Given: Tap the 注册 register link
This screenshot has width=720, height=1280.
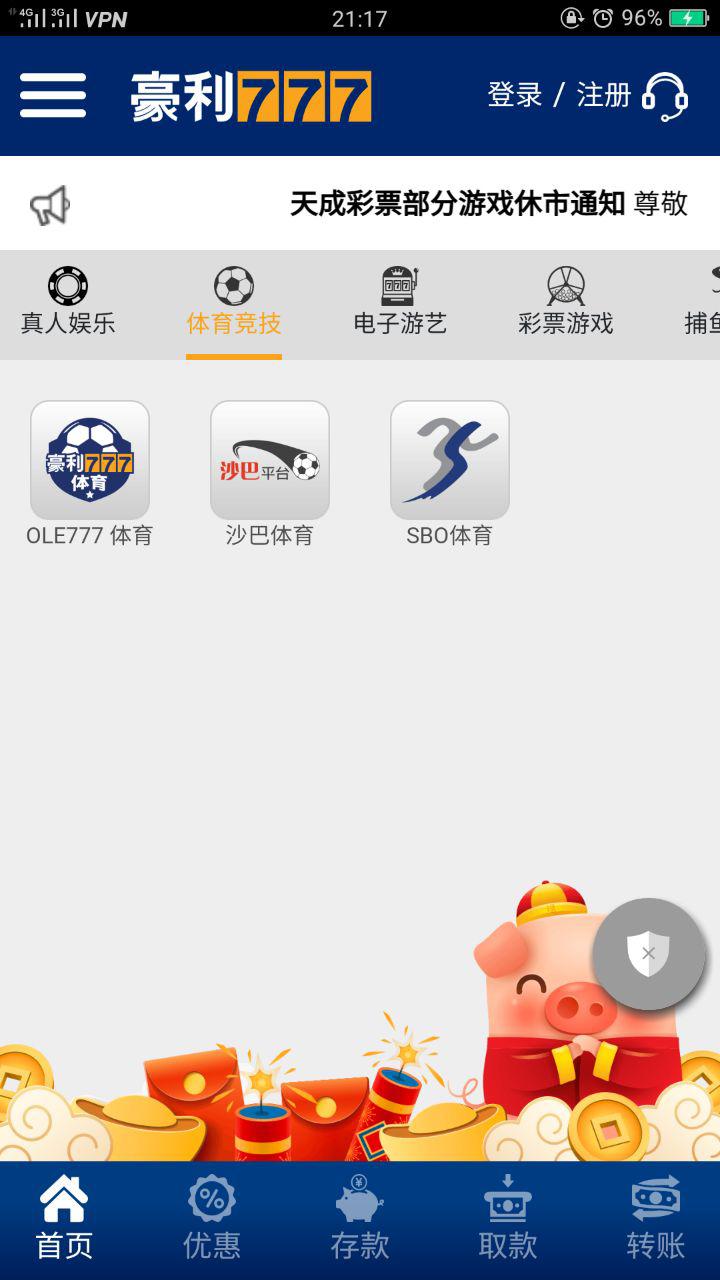Looking at the screenshot, I should click(603, 96).
